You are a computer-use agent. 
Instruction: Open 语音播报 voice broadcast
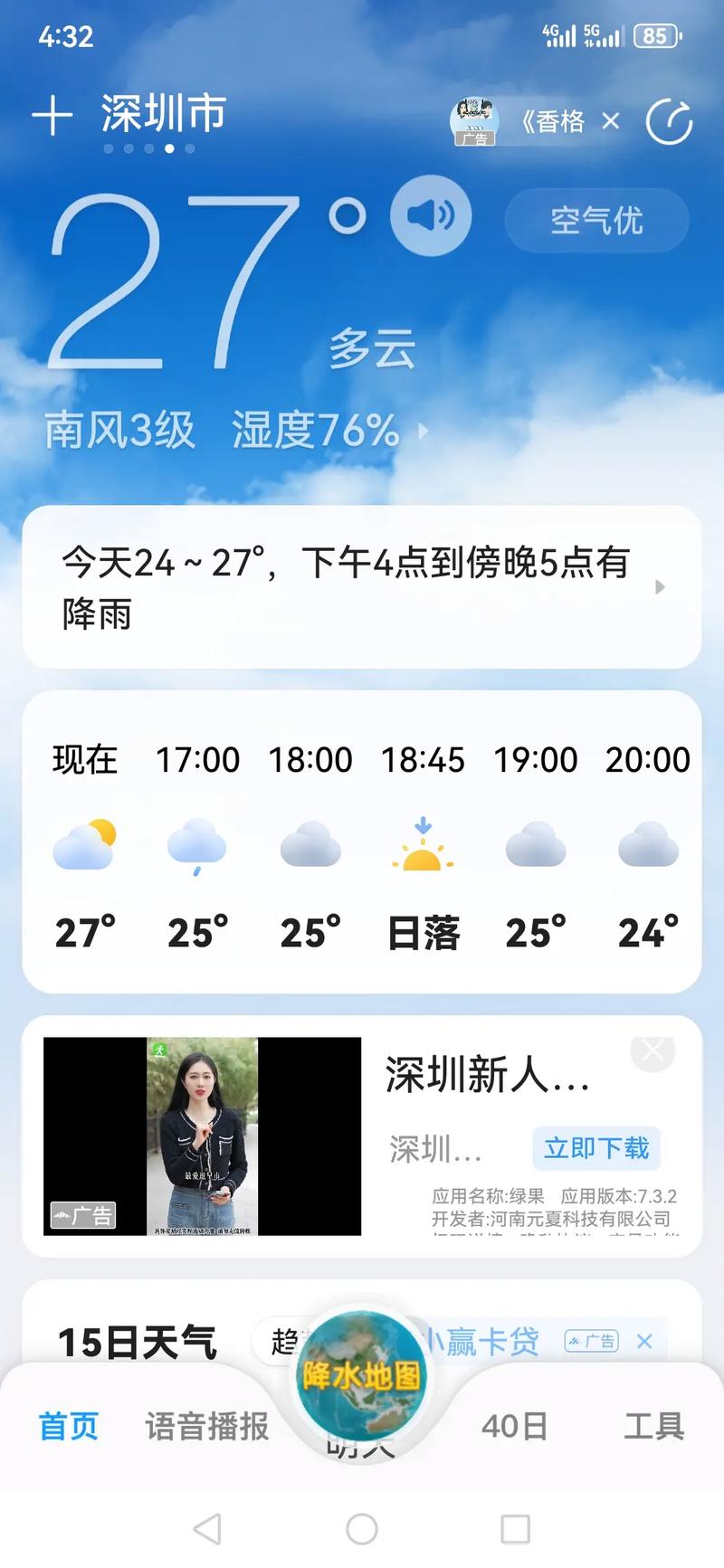coord(206,1425)
